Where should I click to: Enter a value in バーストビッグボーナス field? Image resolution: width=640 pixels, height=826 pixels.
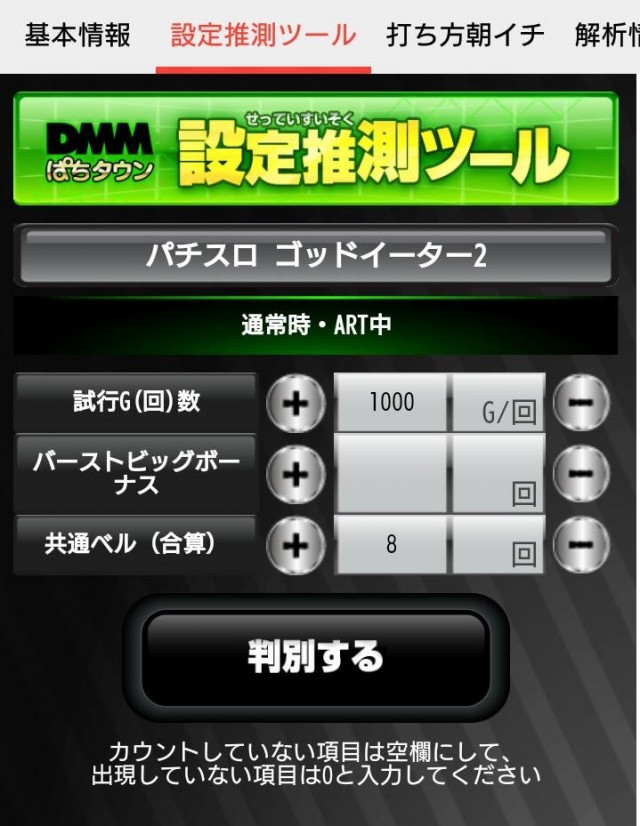(x=391, y=473)
